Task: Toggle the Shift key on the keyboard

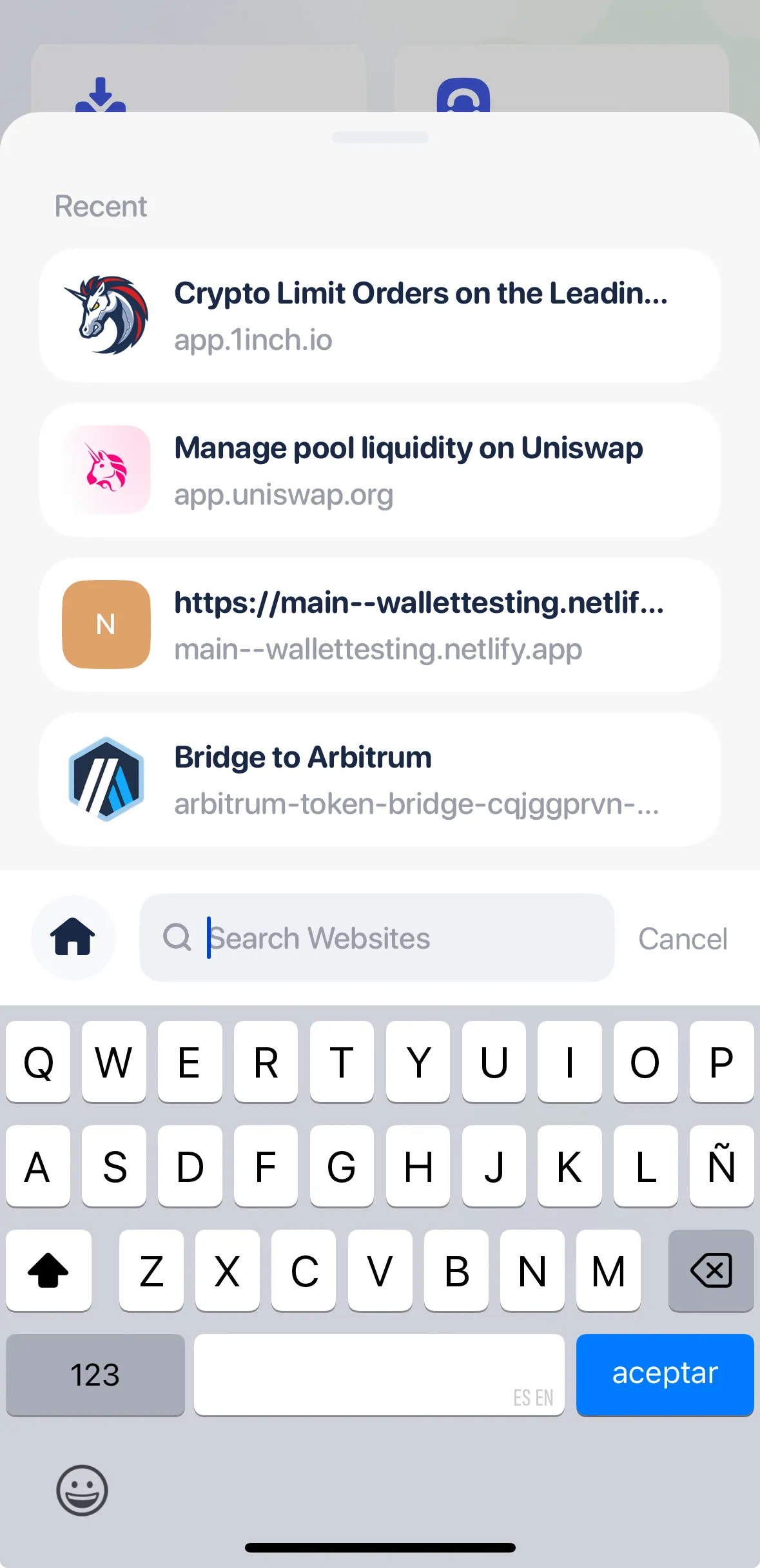Action: point(49,1270)
